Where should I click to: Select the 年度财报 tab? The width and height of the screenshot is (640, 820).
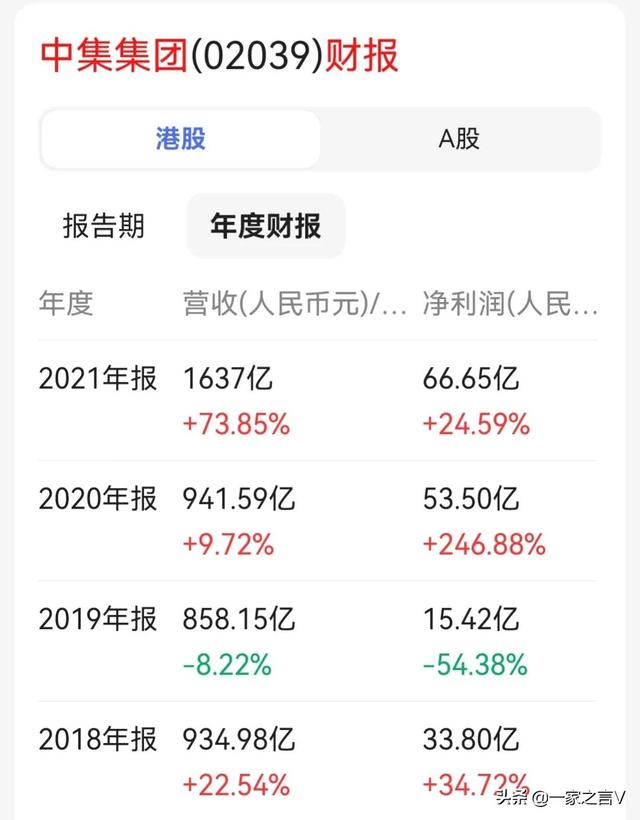(266, 226)
